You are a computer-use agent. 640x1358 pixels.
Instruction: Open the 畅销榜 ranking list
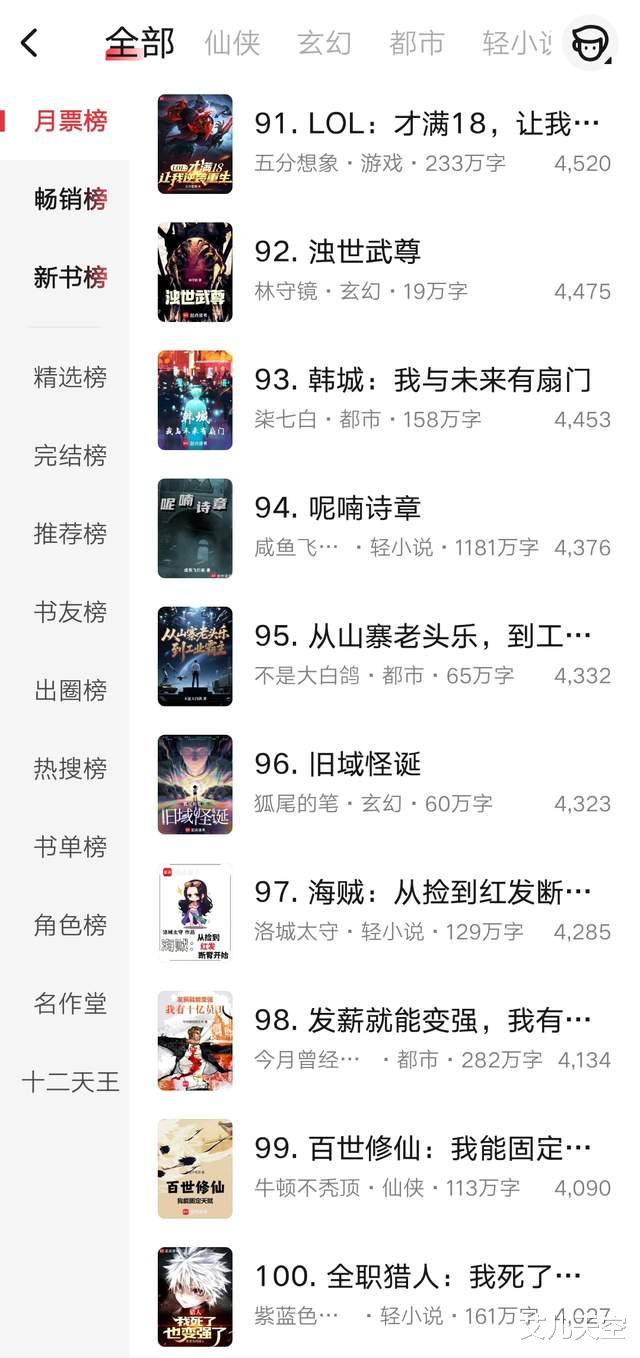[x=70, y=199]
